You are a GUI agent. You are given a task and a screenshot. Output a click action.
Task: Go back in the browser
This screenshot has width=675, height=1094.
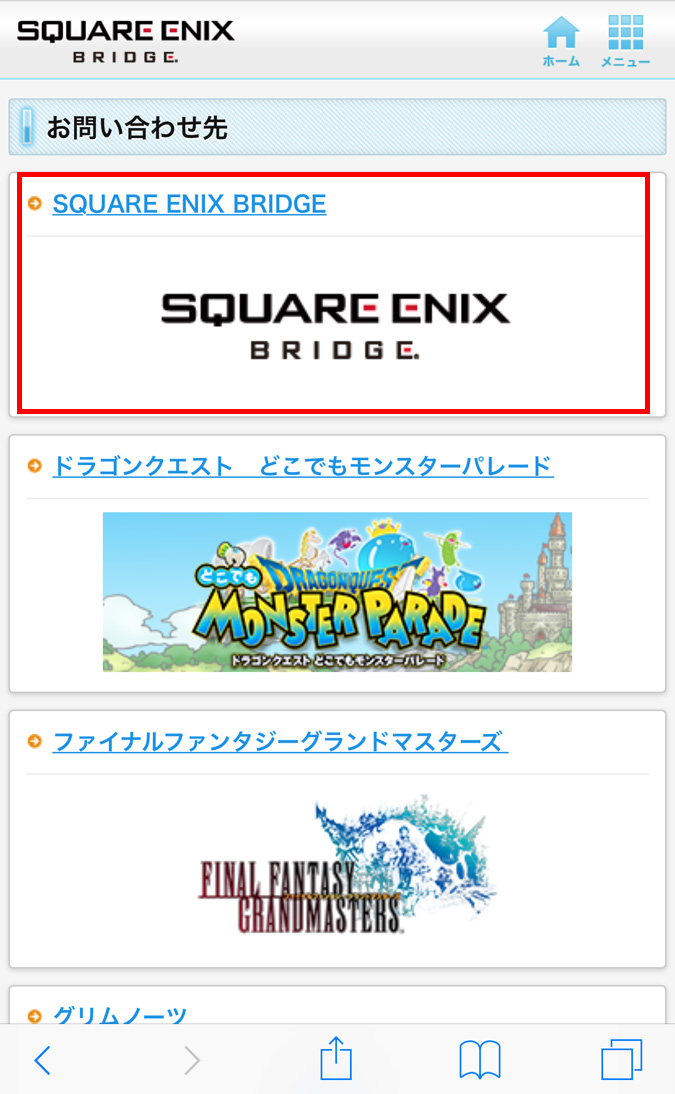42,1060
